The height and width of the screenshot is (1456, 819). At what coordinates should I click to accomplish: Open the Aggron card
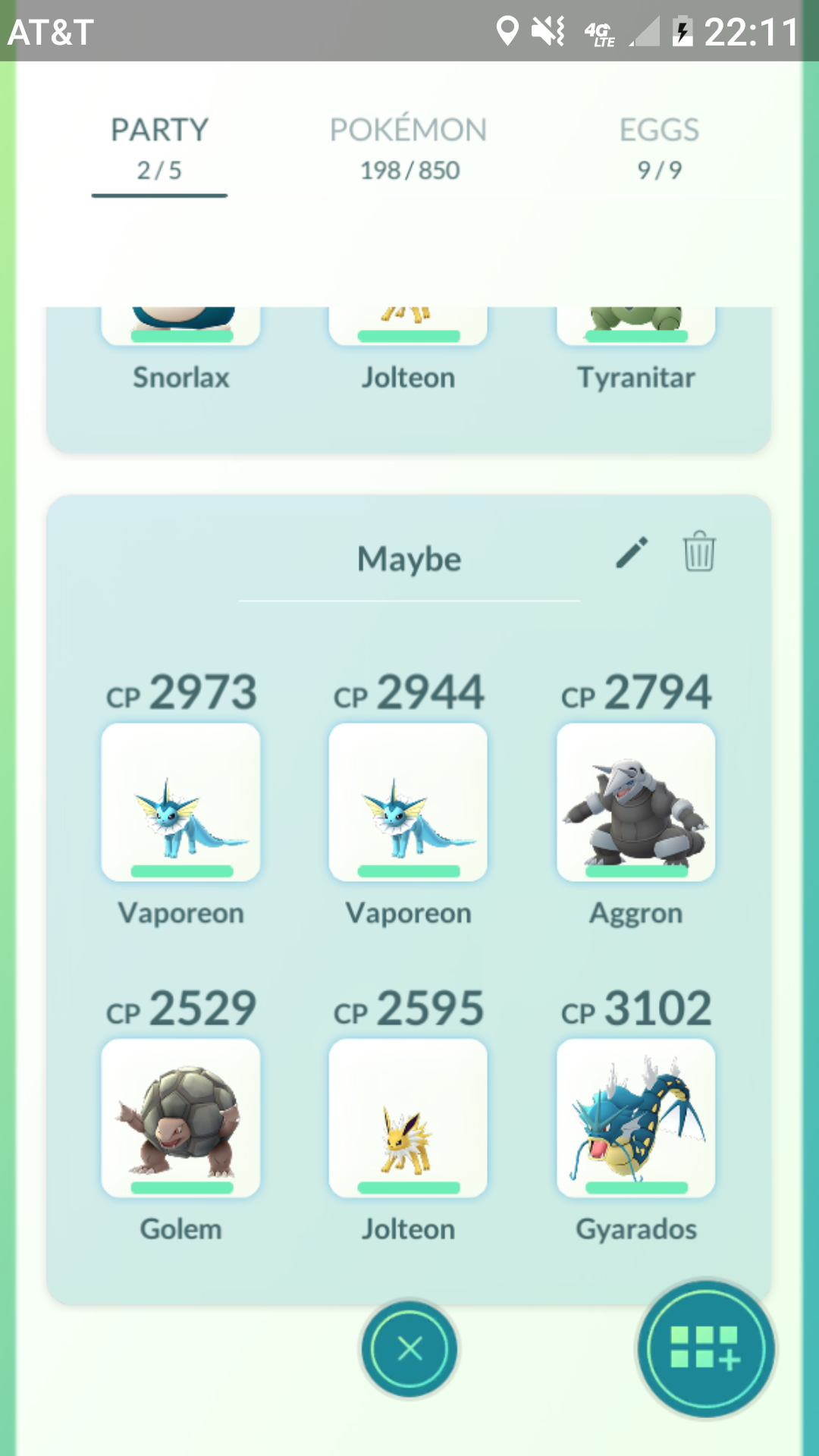coord(635,802)
